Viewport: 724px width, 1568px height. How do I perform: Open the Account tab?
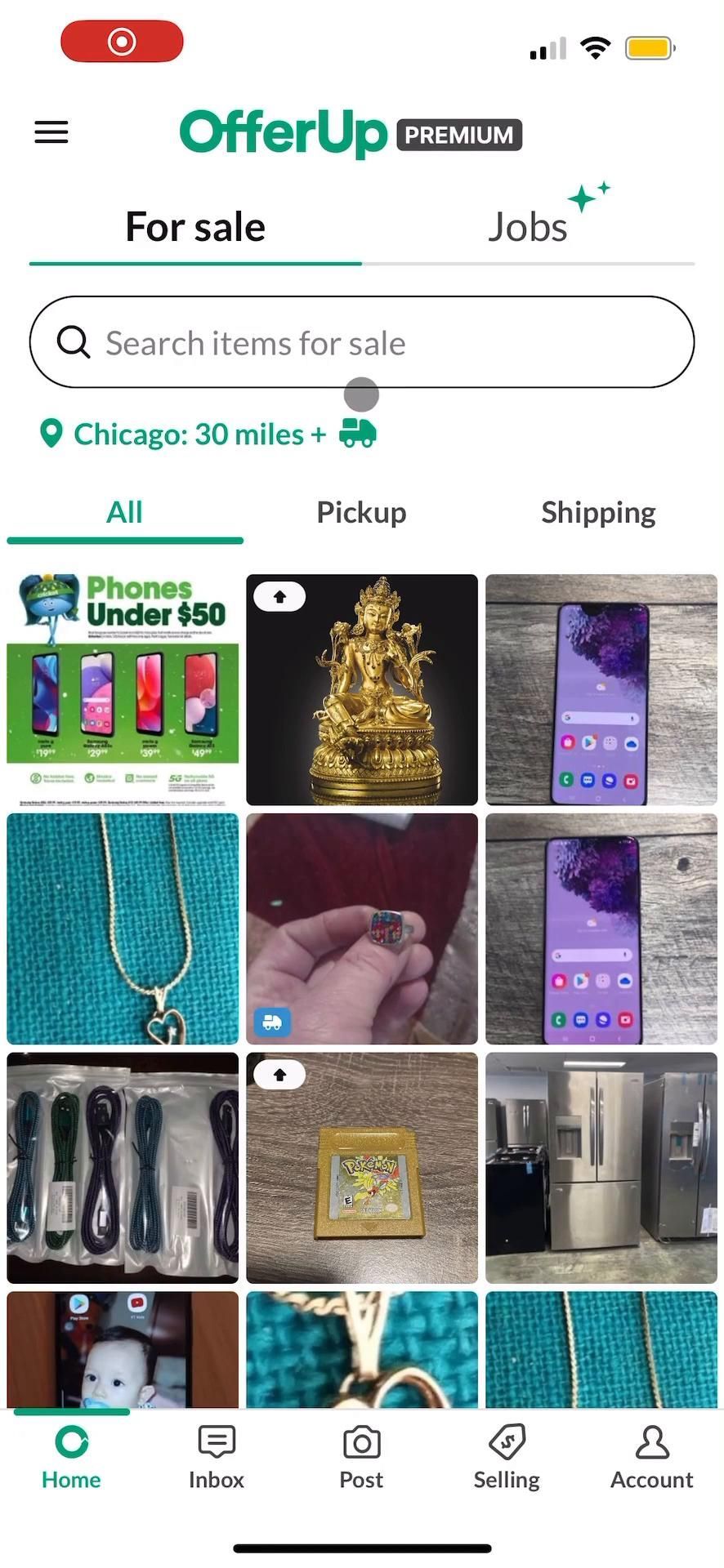(651, 1459)
